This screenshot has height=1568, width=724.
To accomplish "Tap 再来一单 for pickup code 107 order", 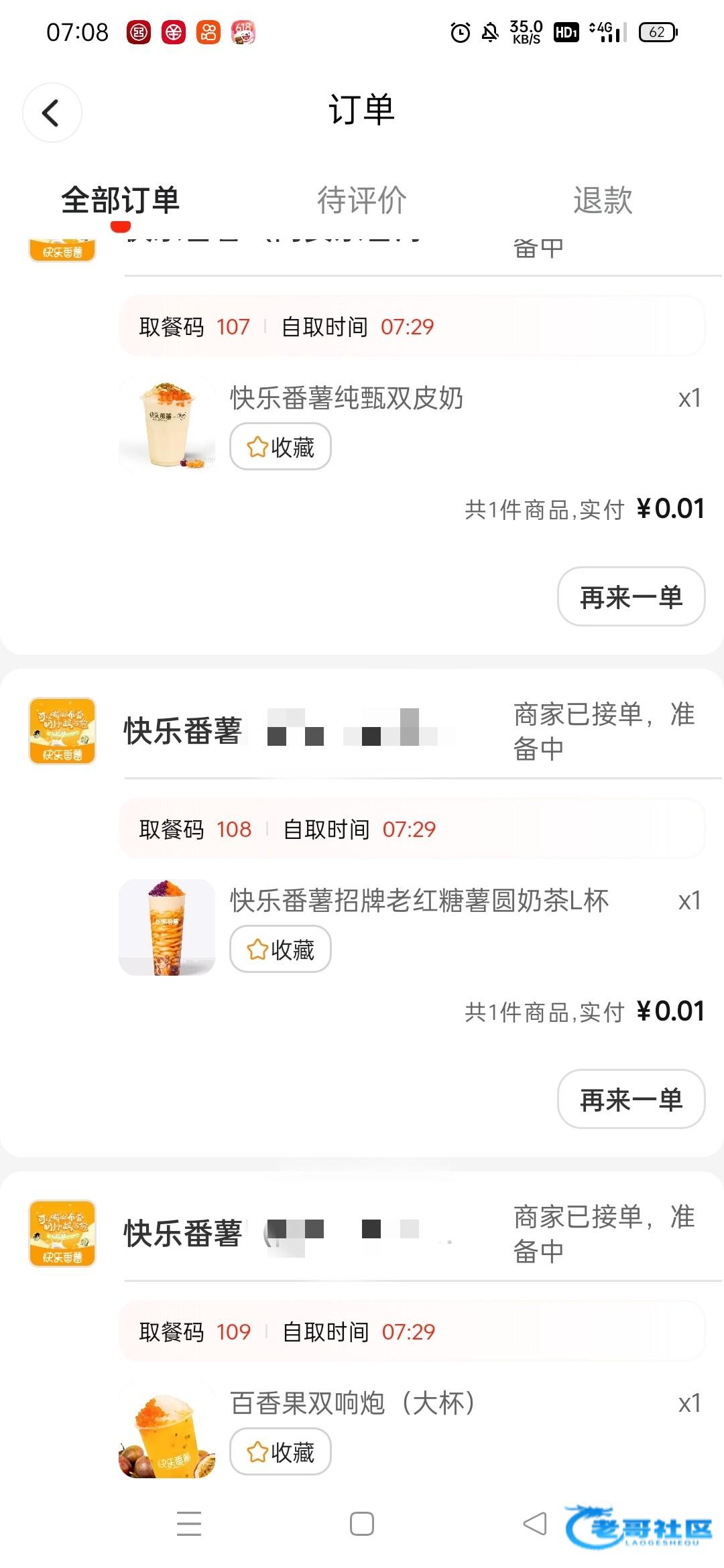I will [x=631, y=596].
